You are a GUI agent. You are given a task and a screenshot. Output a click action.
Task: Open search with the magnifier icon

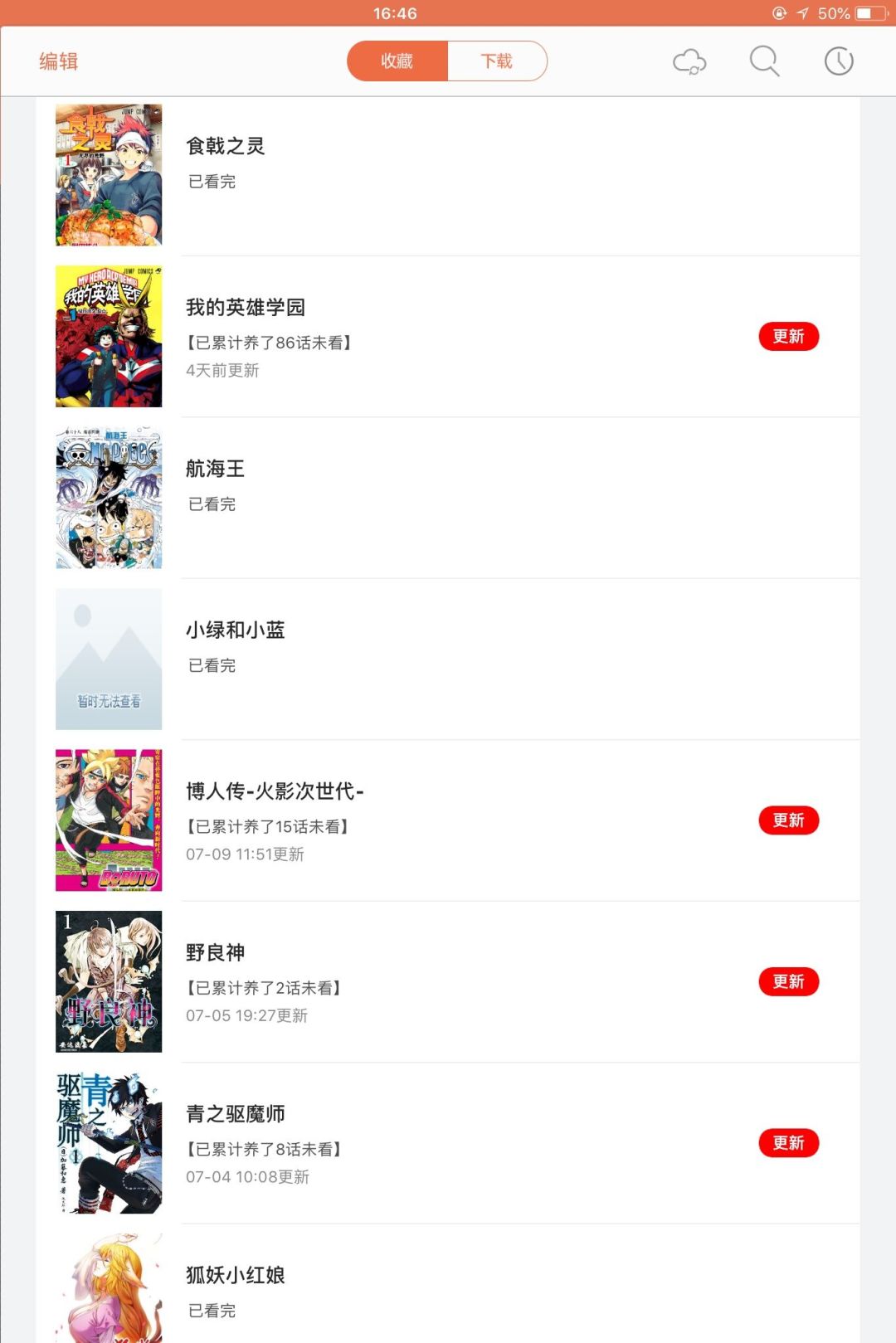click(x=764, y=61)
